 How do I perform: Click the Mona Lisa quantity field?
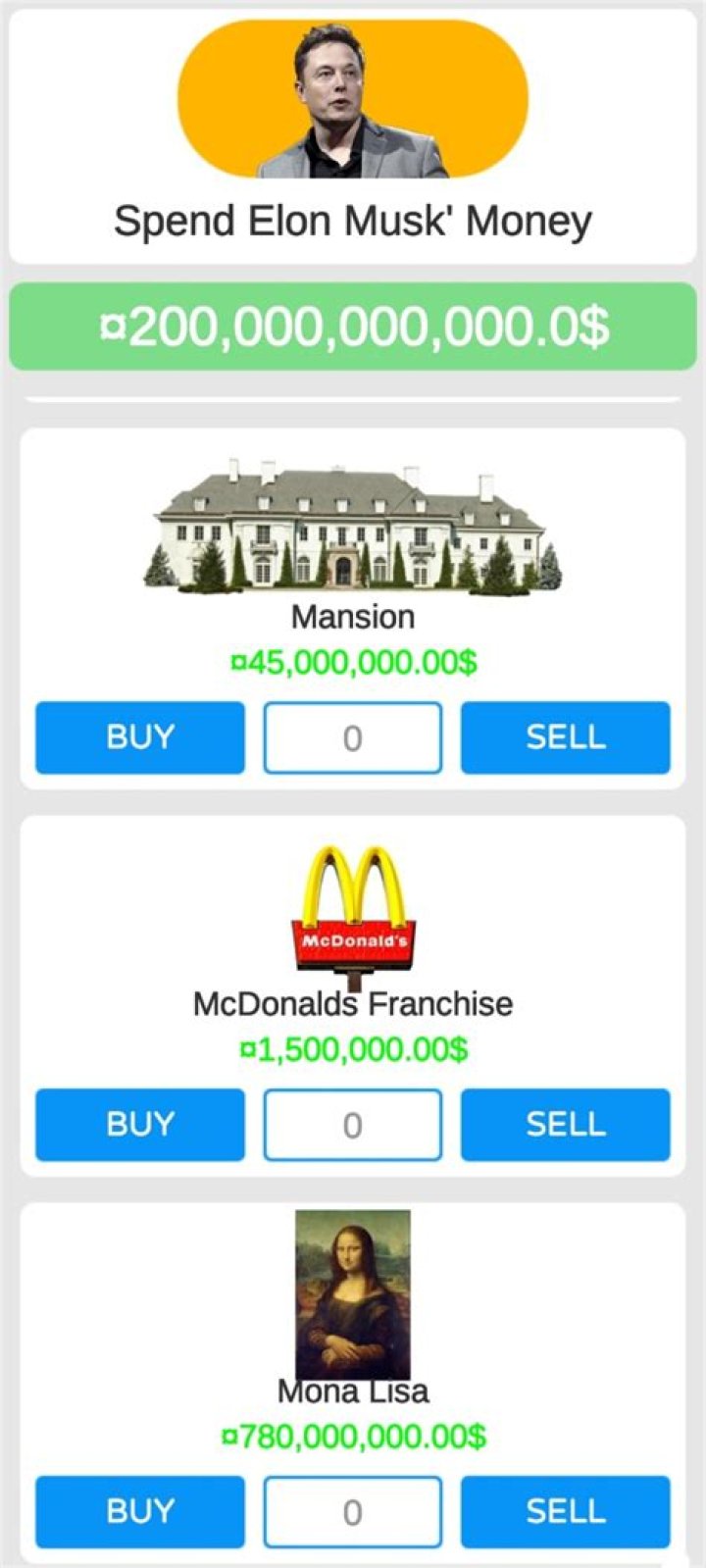[x=353, y=1511]
